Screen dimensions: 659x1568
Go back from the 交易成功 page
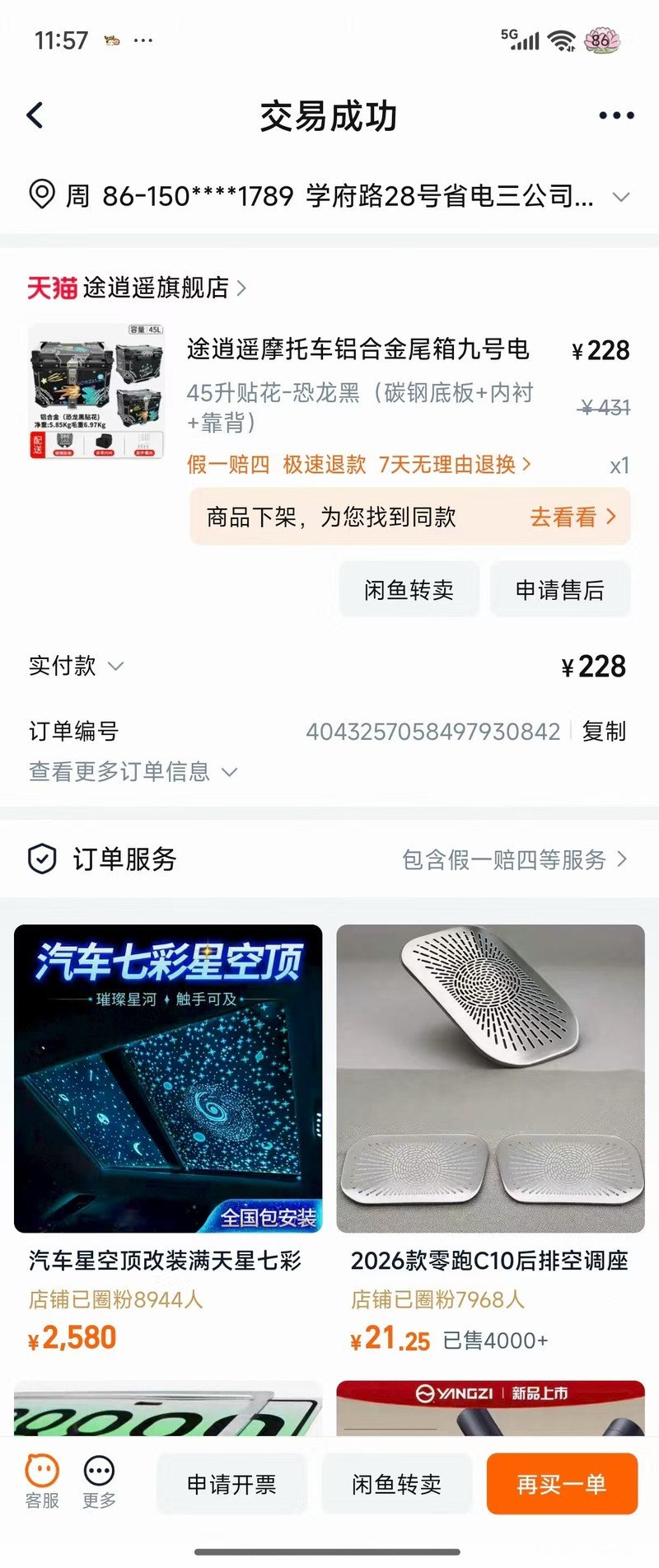click(x=35, y=115)
